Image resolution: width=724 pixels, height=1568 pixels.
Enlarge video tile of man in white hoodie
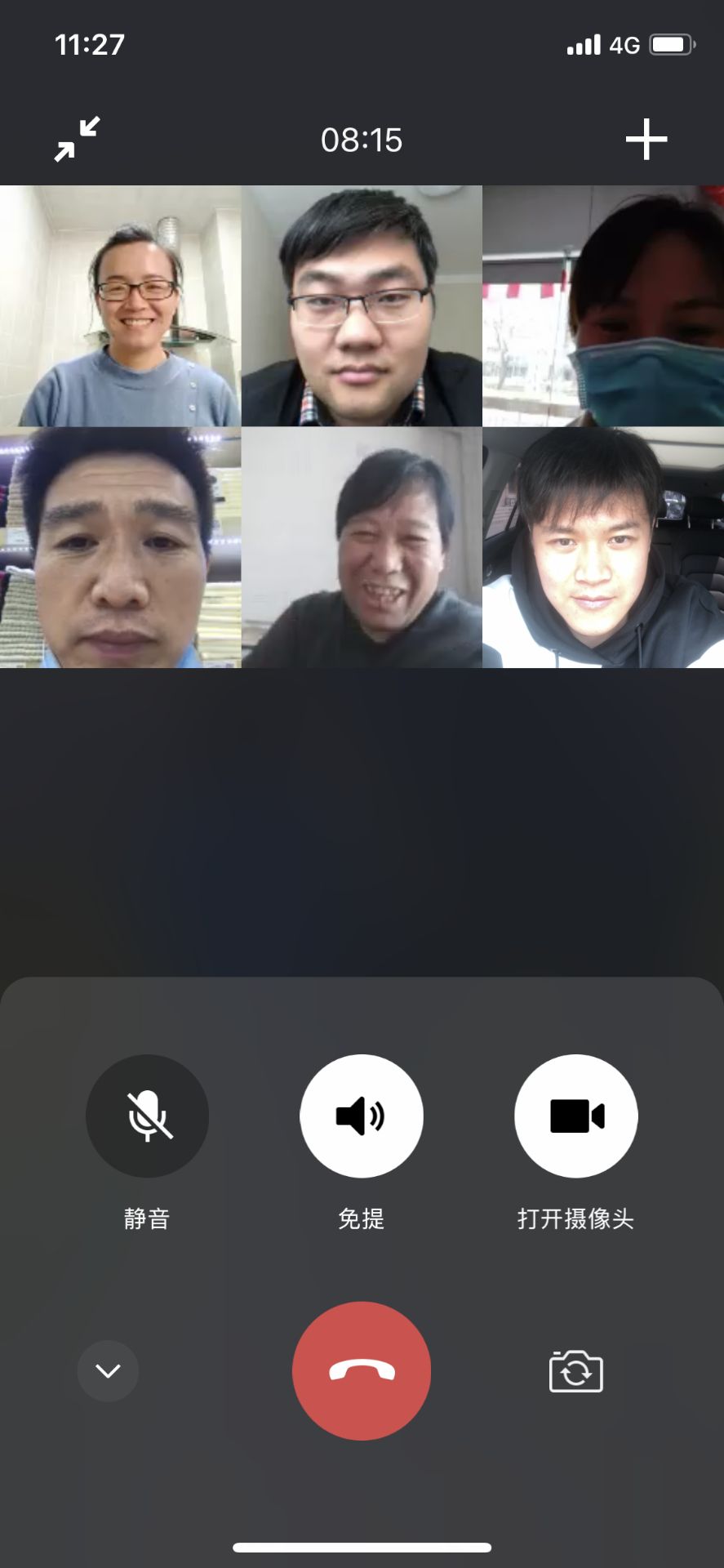603,547
